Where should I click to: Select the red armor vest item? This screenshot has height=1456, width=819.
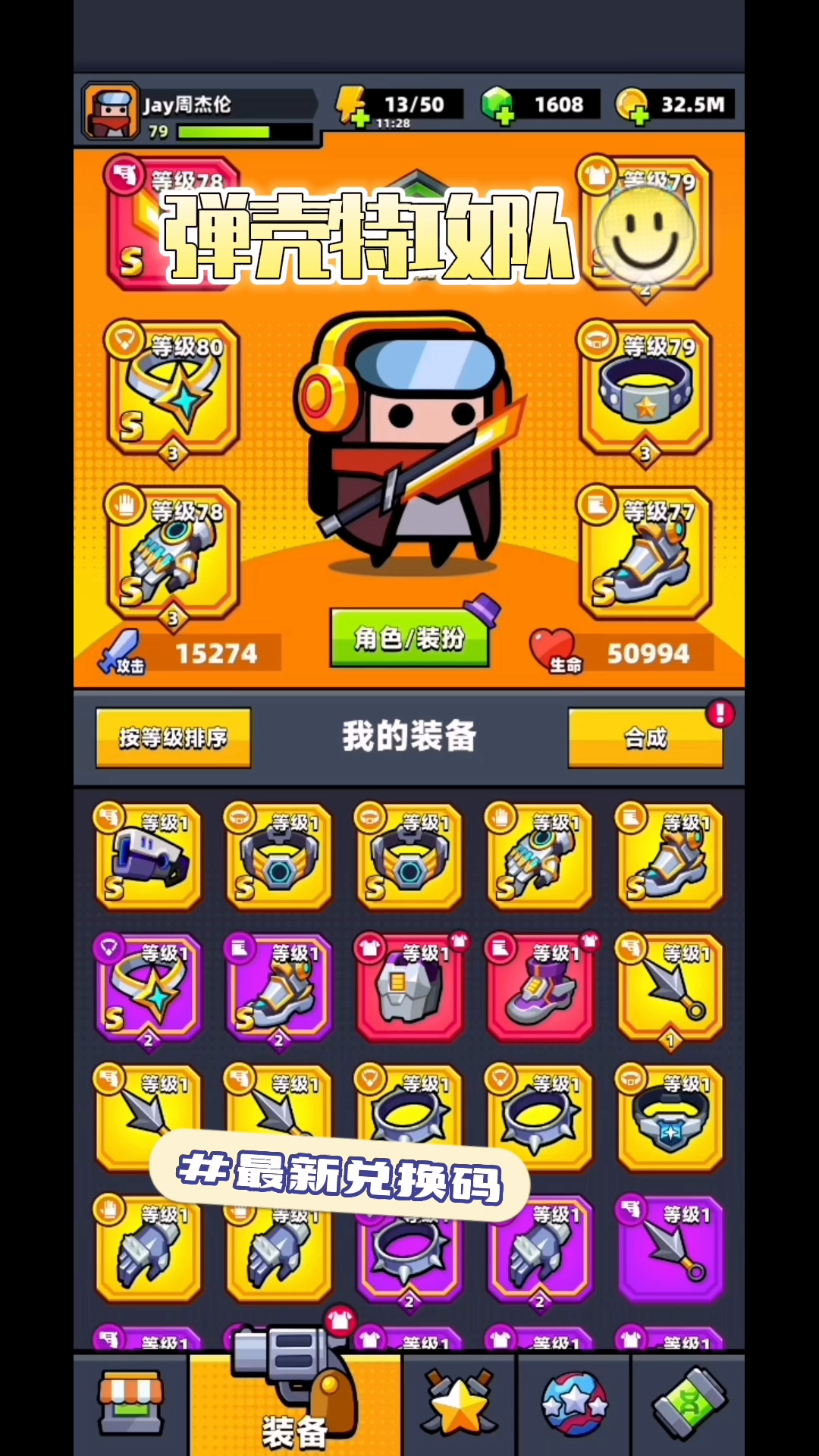pyautogui.click(x=409, y=987)
